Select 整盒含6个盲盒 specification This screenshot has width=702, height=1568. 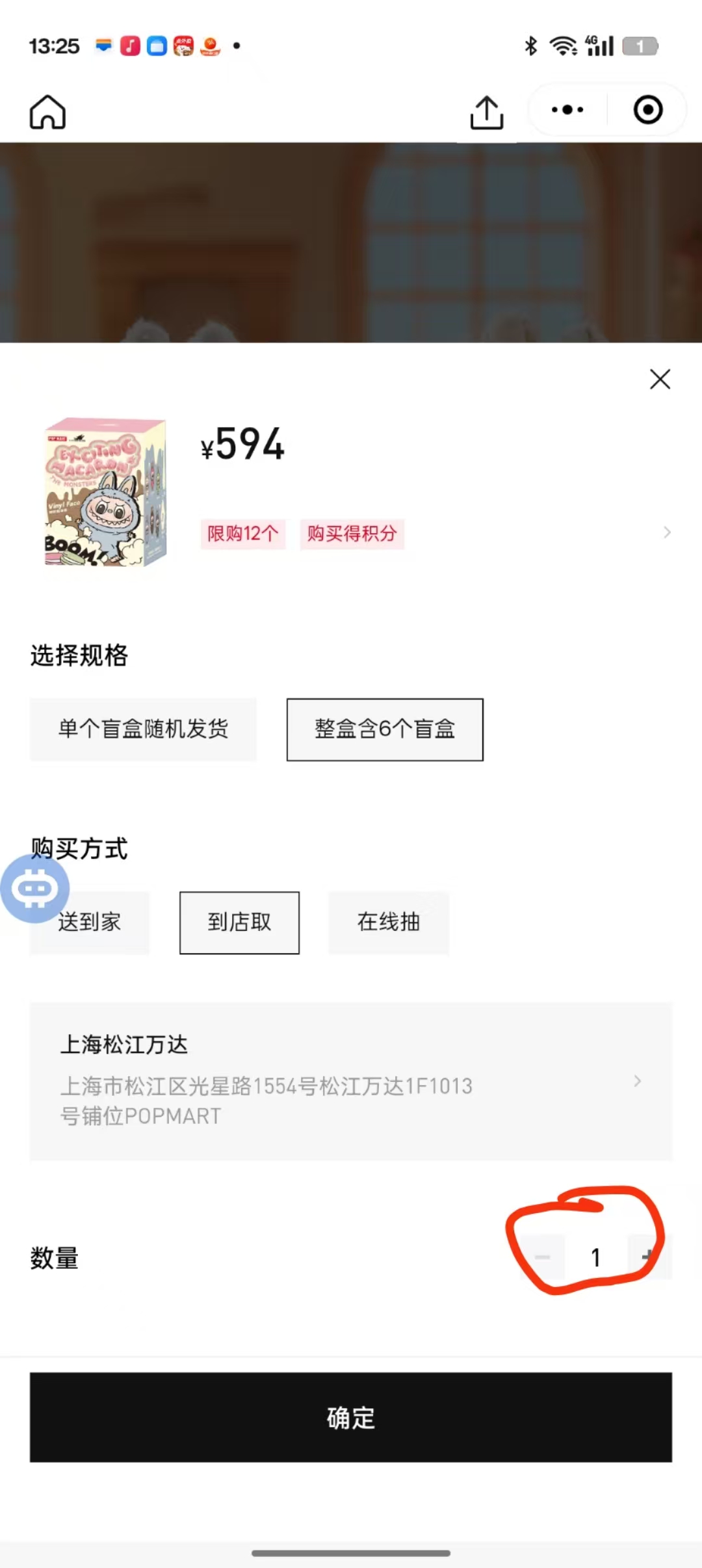(x=385, y=729)
